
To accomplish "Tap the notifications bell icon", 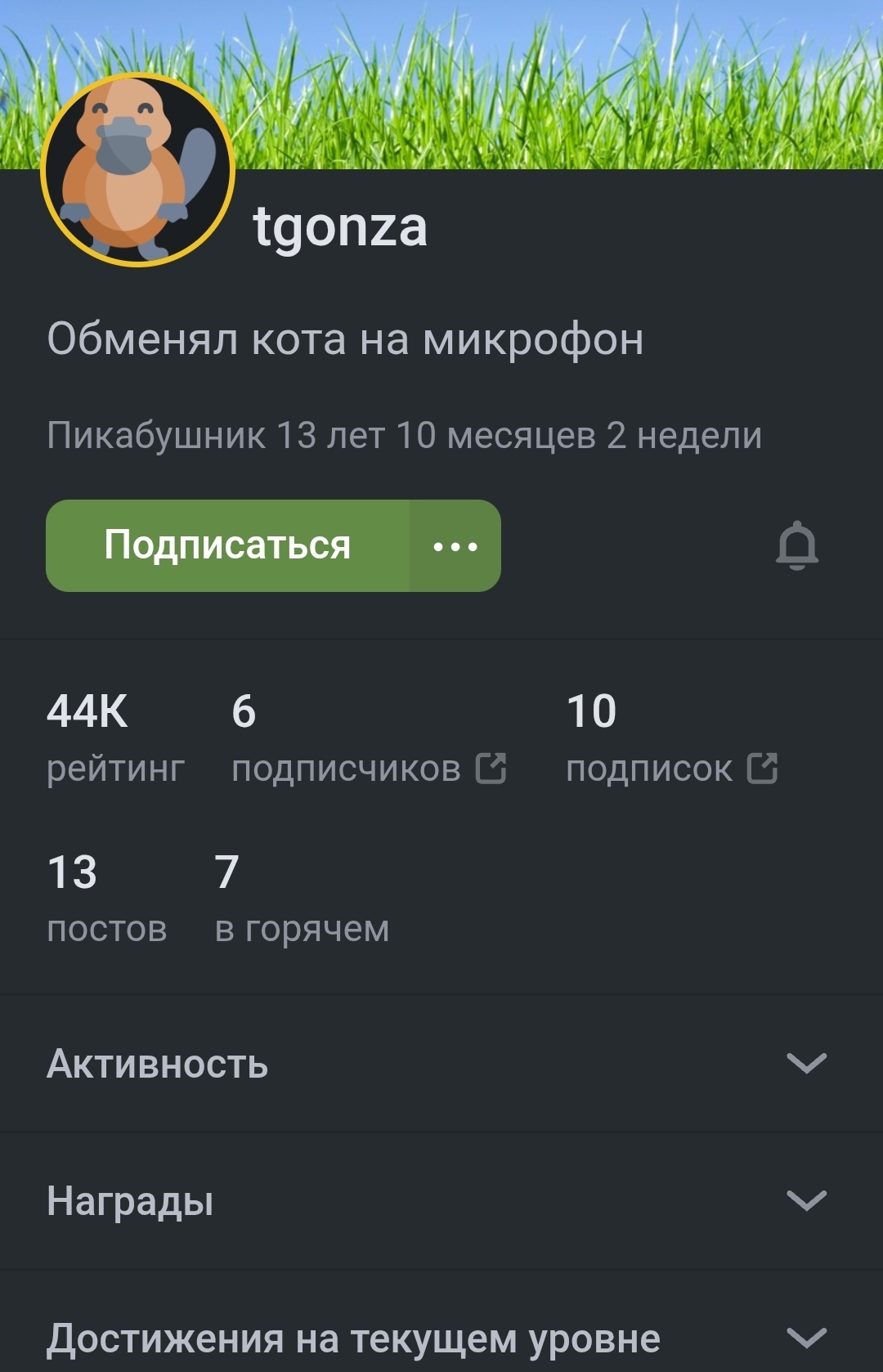I will coord(796,545).
